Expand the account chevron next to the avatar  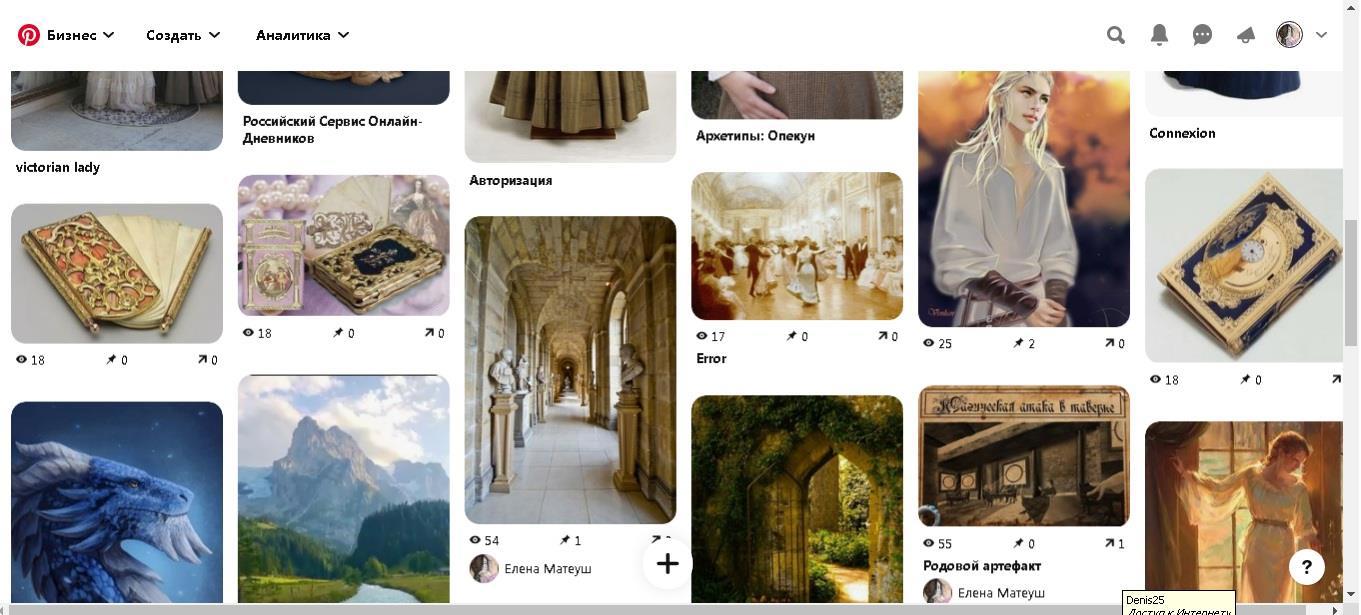1321,35
